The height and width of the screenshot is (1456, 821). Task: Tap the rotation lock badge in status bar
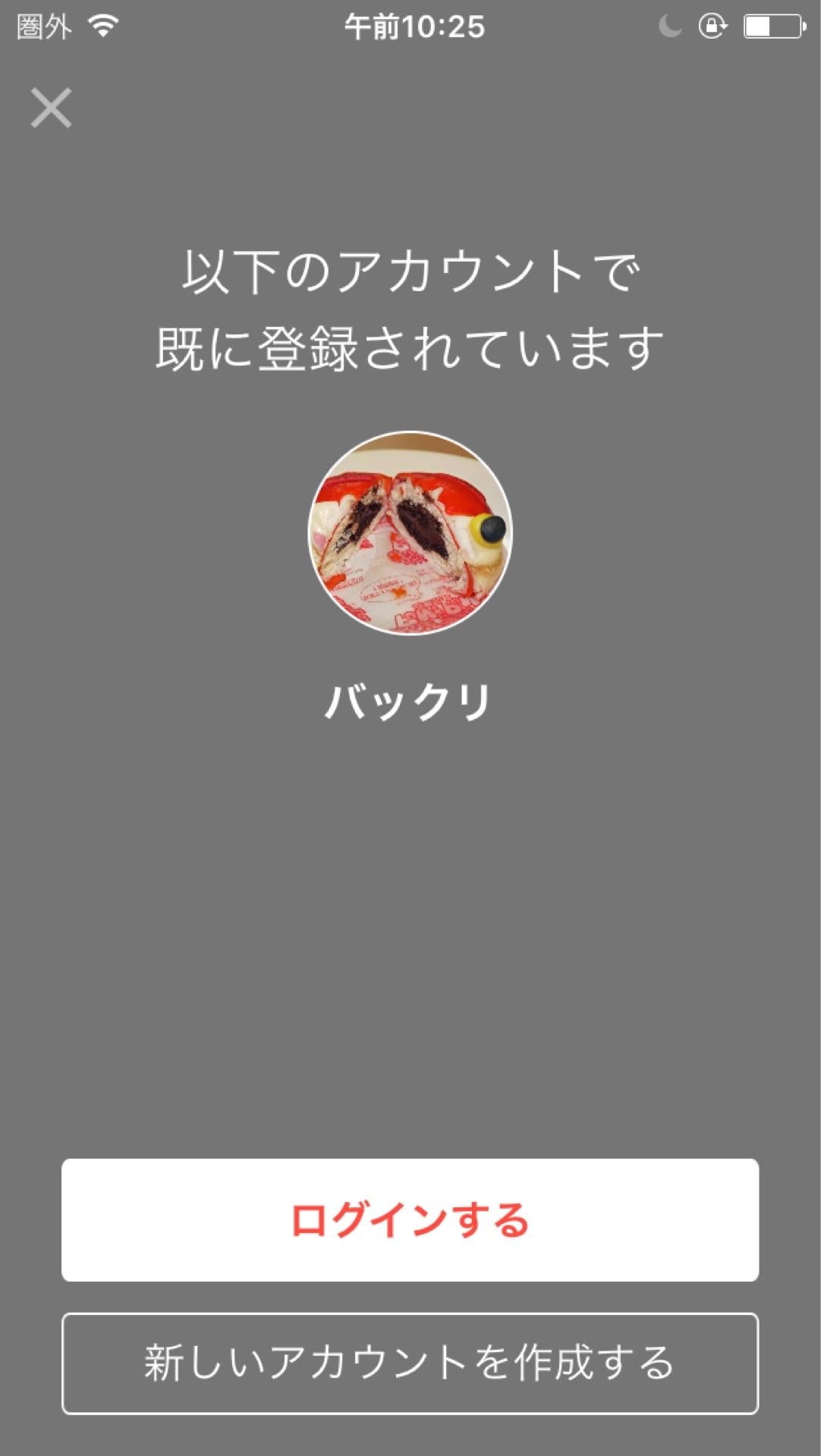click(x=712, y=24)
